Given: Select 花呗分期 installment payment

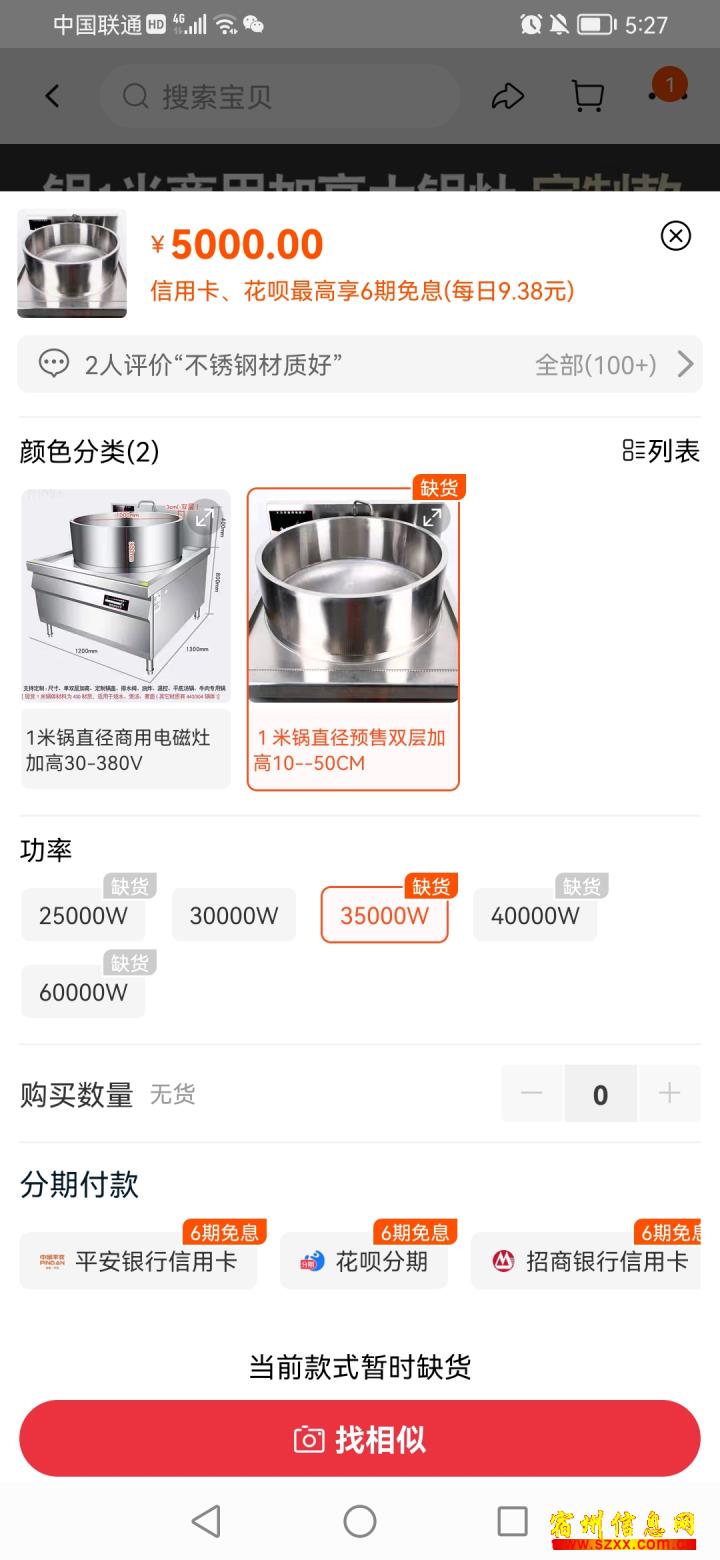Looking at the screenshot, I should point(364,1261).
